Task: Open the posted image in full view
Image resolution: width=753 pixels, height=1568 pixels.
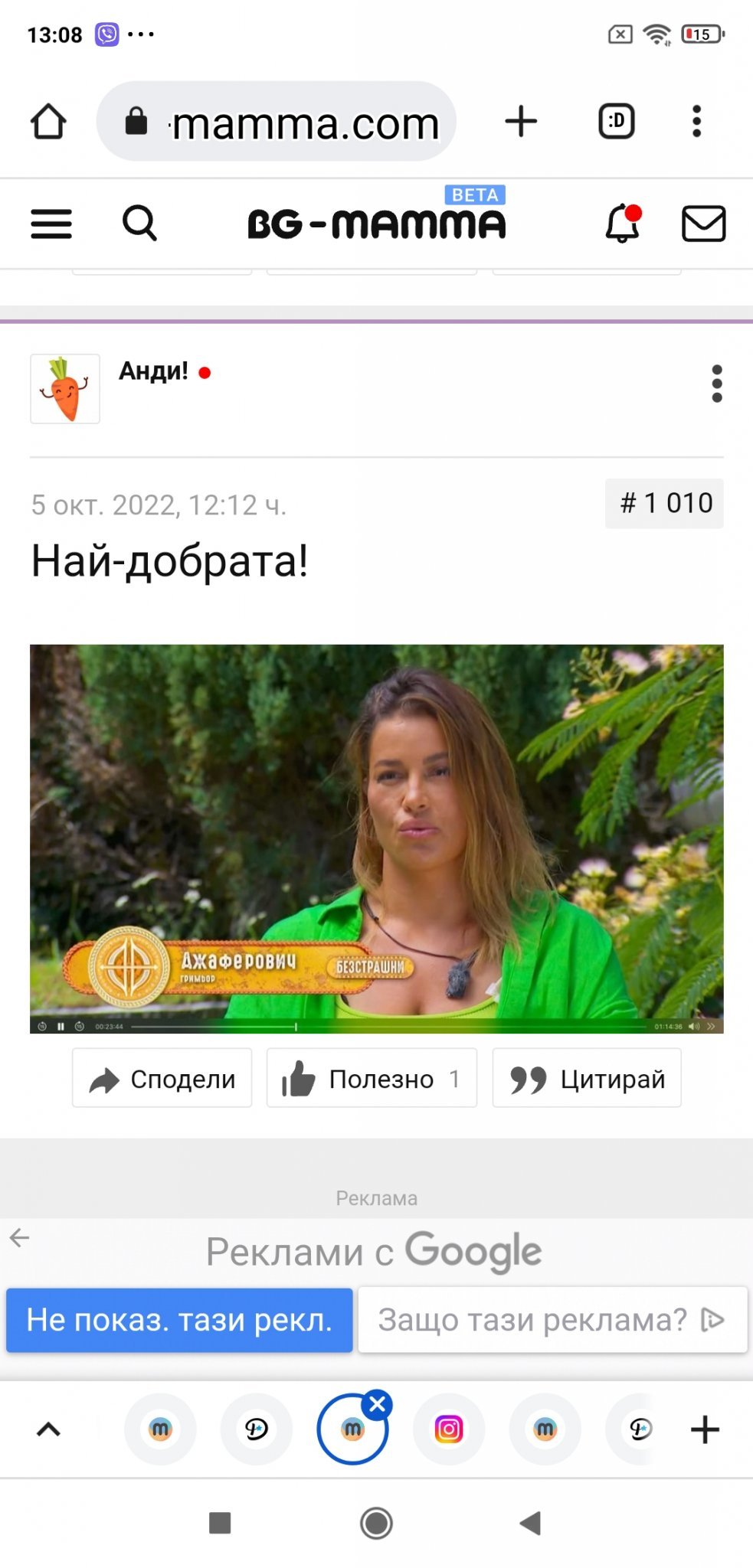Action: [377, 839]
